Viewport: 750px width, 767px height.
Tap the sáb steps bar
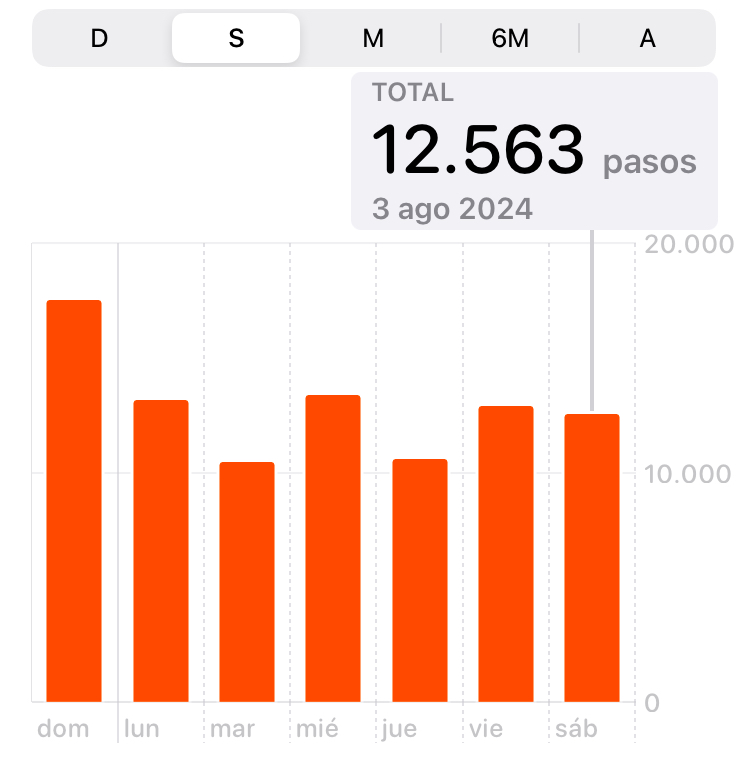click(592, 557)
